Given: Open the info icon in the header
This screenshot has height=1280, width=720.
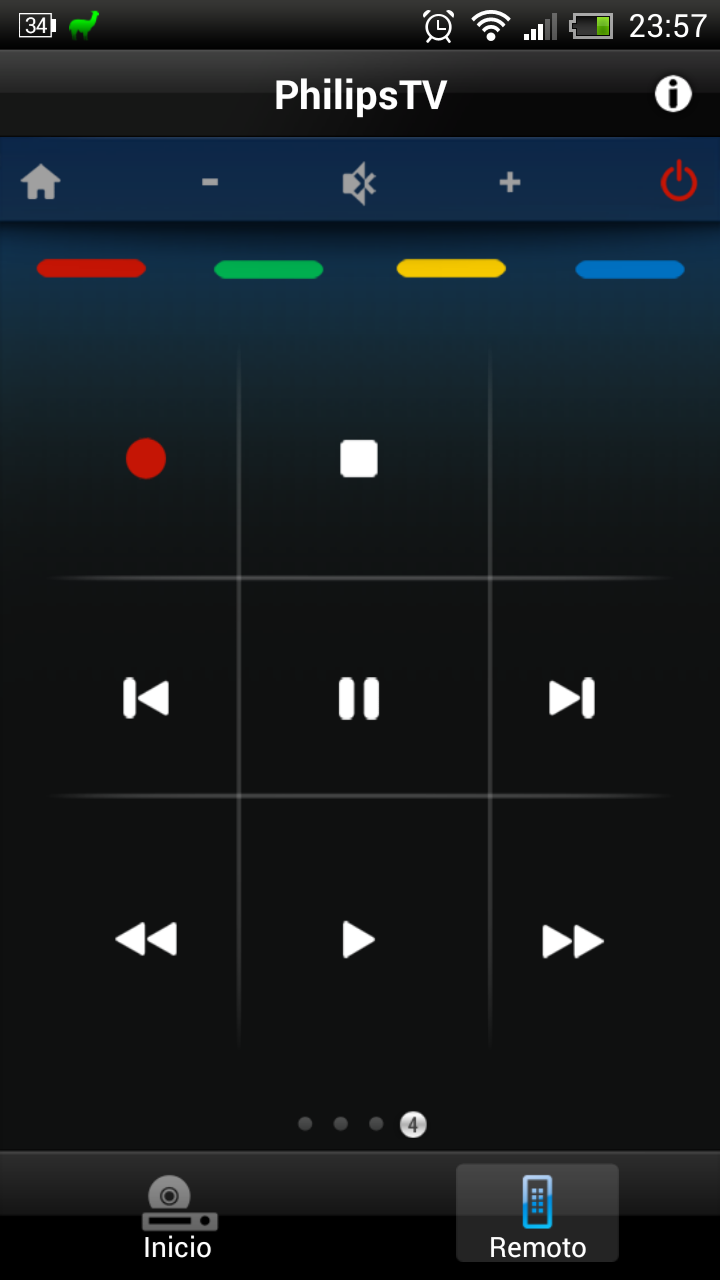Looking at the screenshot, I should tap(673, 94).
